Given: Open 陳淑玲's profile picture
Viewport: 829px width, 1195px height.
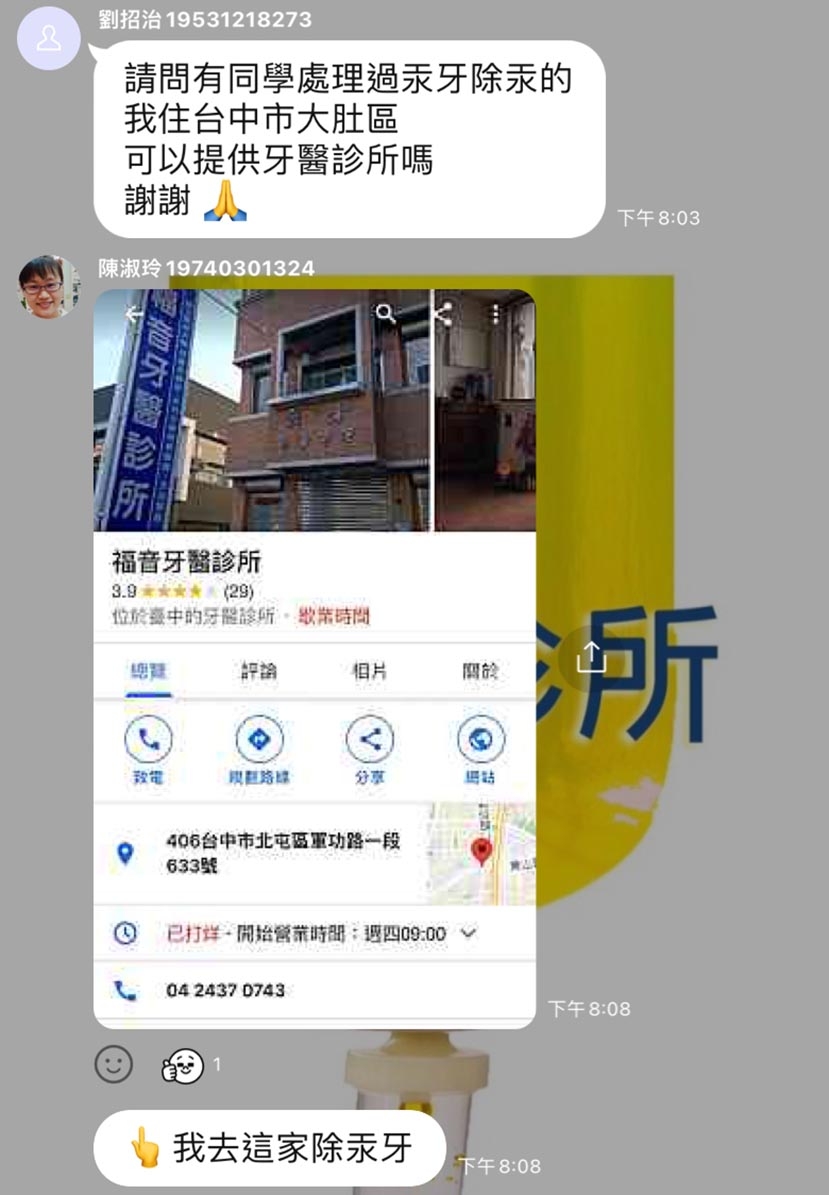Looking at the screenshot, I should click(49, 287).
